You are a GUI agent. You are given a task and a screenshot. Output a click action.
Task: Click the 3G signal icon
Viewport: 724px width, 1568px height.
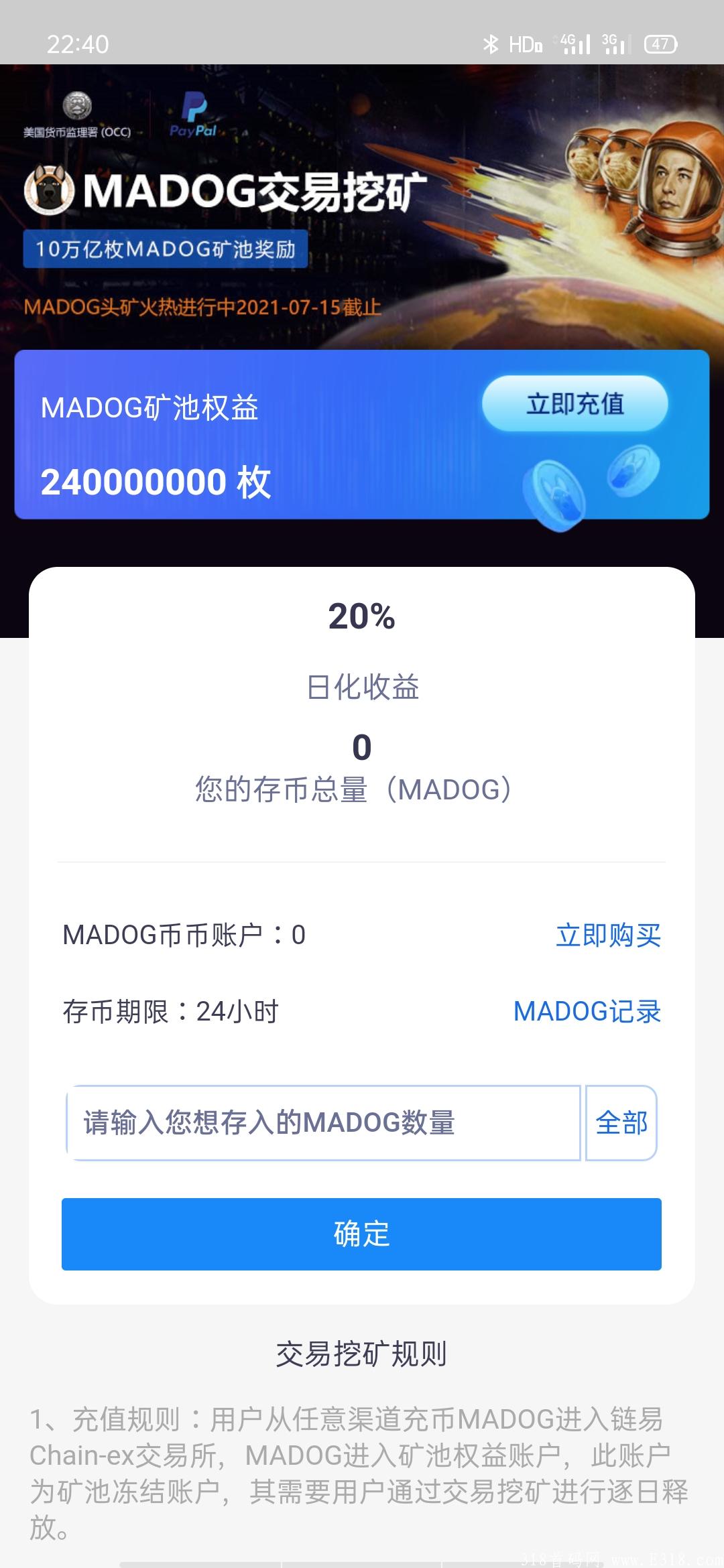coord(615,43)
